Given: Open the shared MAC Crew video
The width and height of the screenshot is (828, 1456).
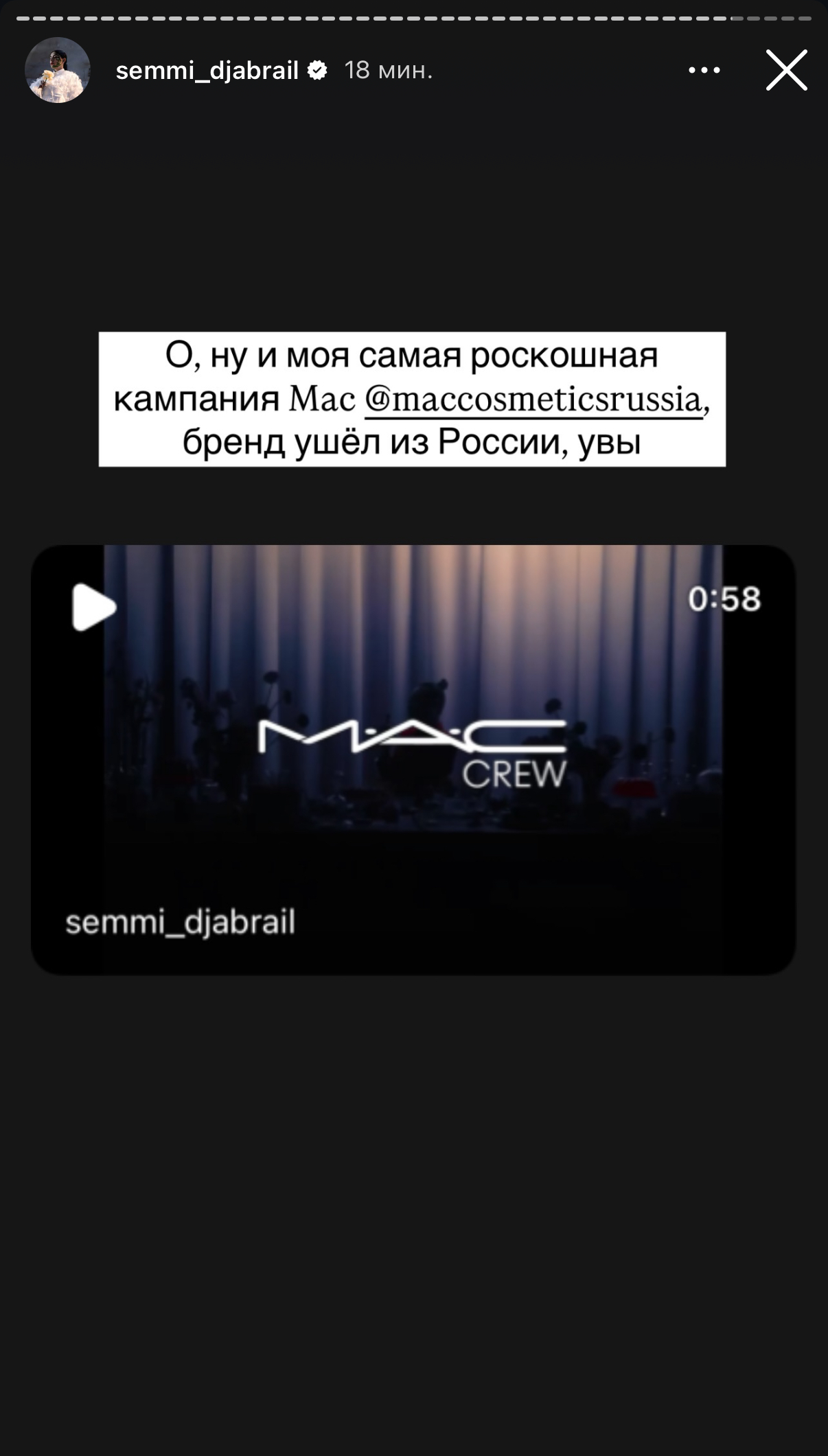Looking at the screenshot, I should tap(413, 760).
